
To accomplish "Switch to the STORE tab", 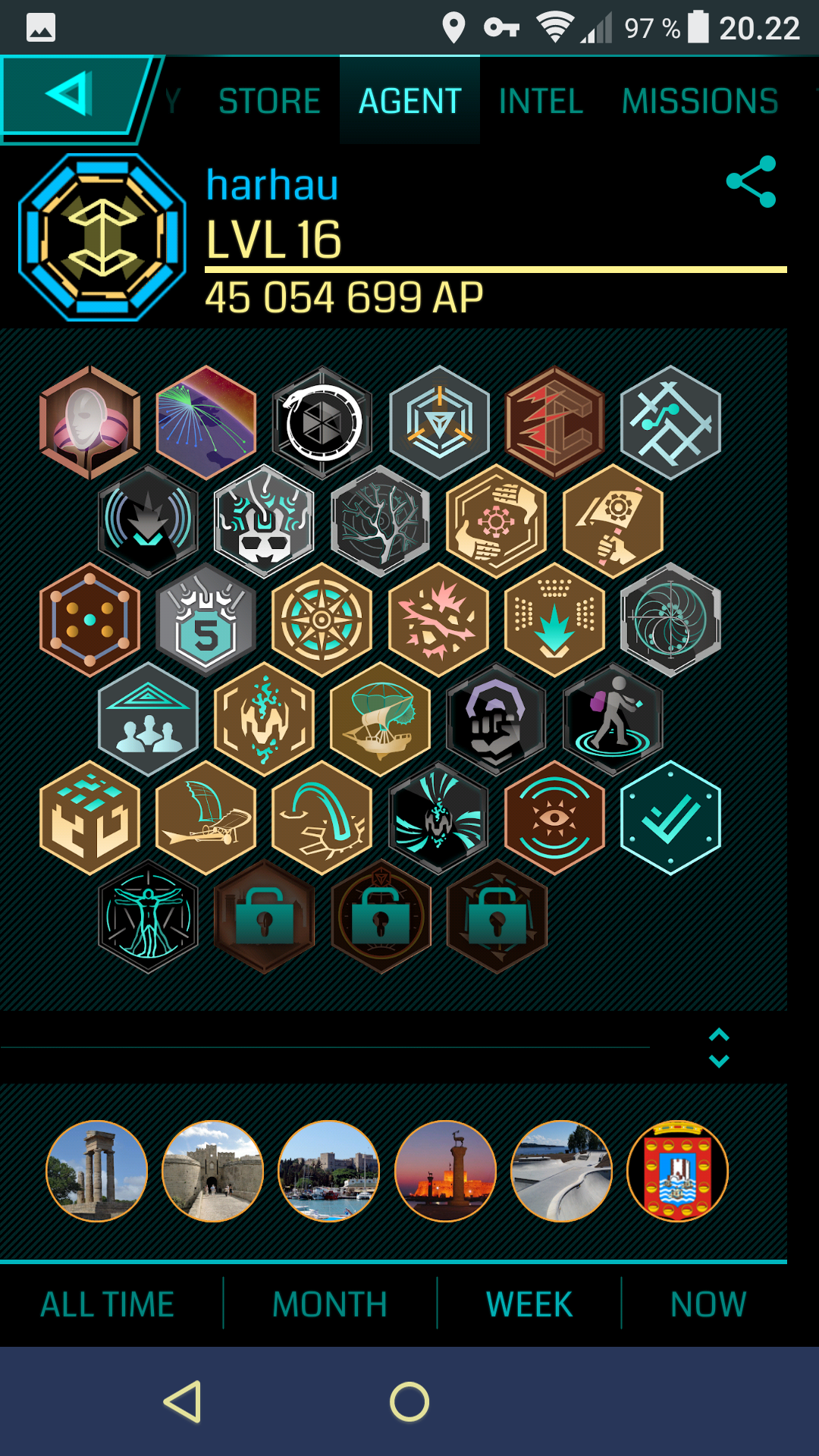I will tap(269, 101).
